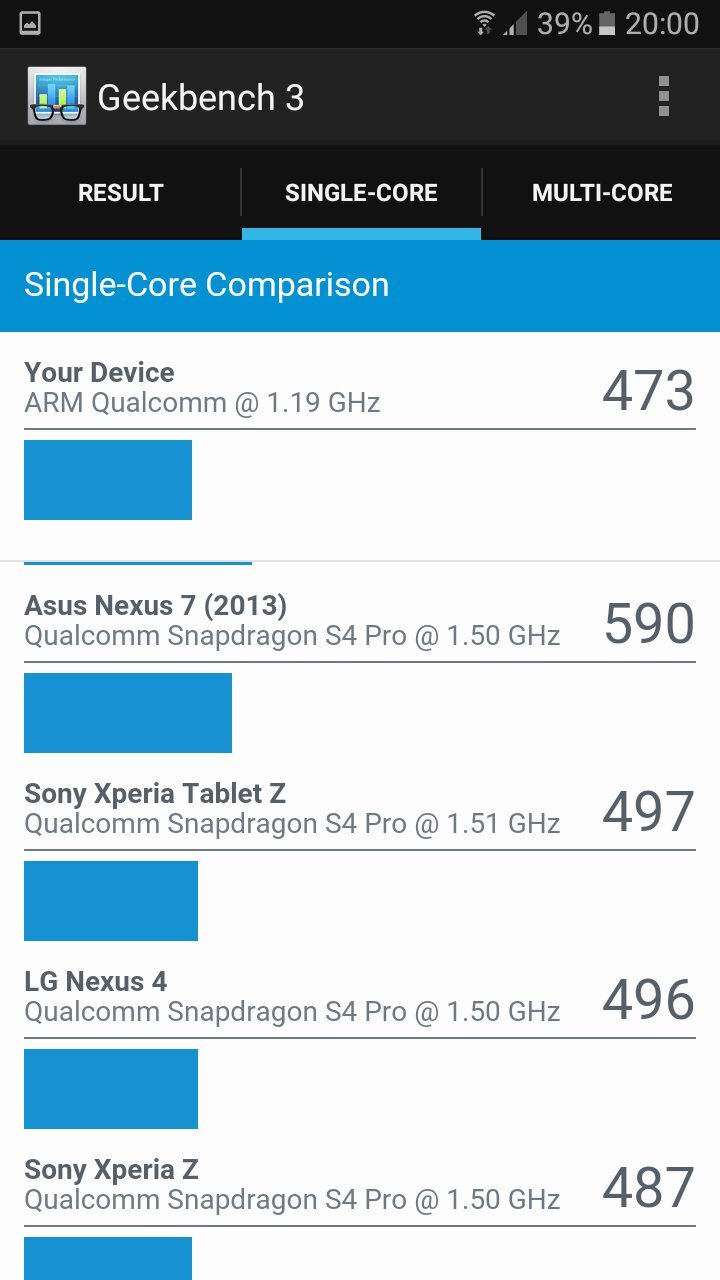720x1280 pixels.
Task: Switch to the MULTI-CORE tab
Action: coord(602,192)
